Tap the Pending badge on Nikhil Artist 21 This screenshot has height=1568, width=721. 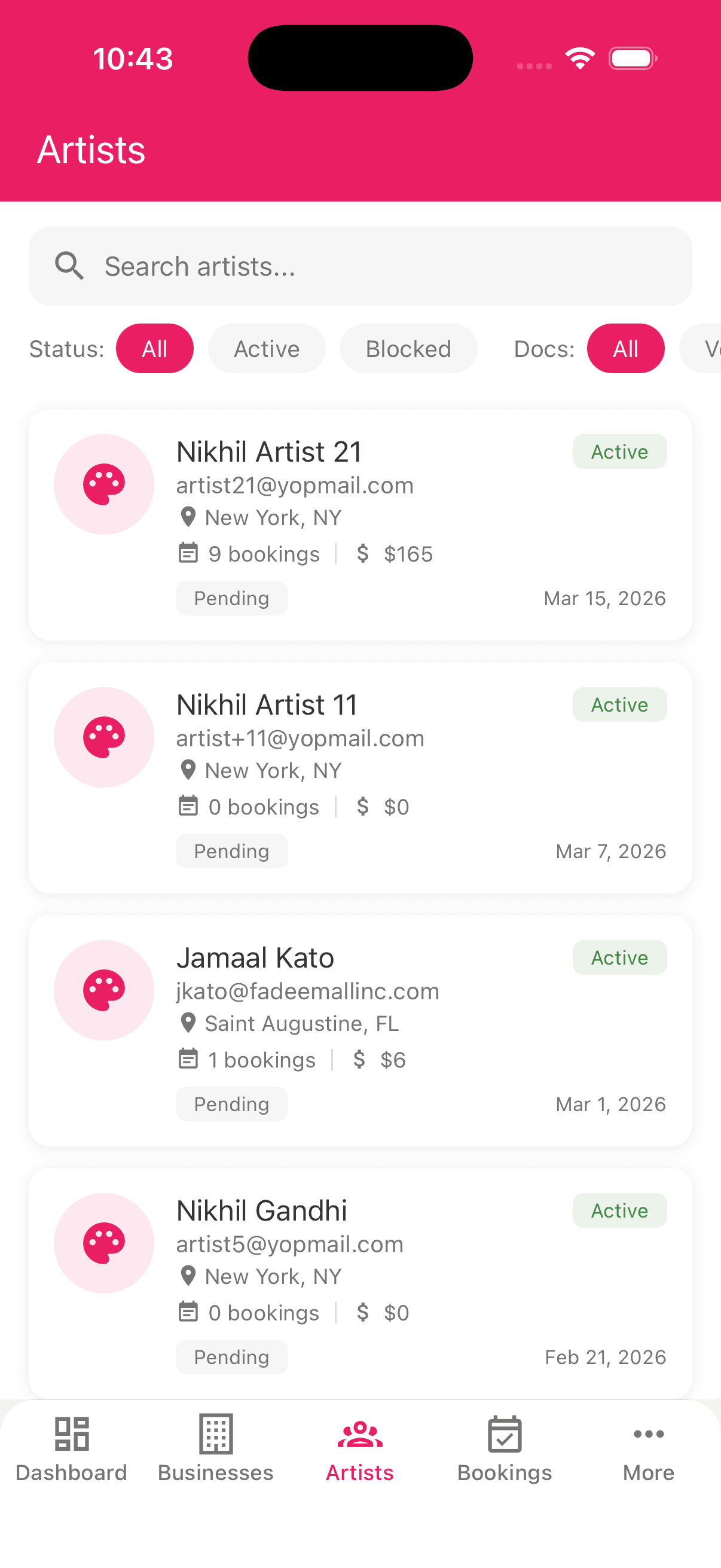point(232,598)
